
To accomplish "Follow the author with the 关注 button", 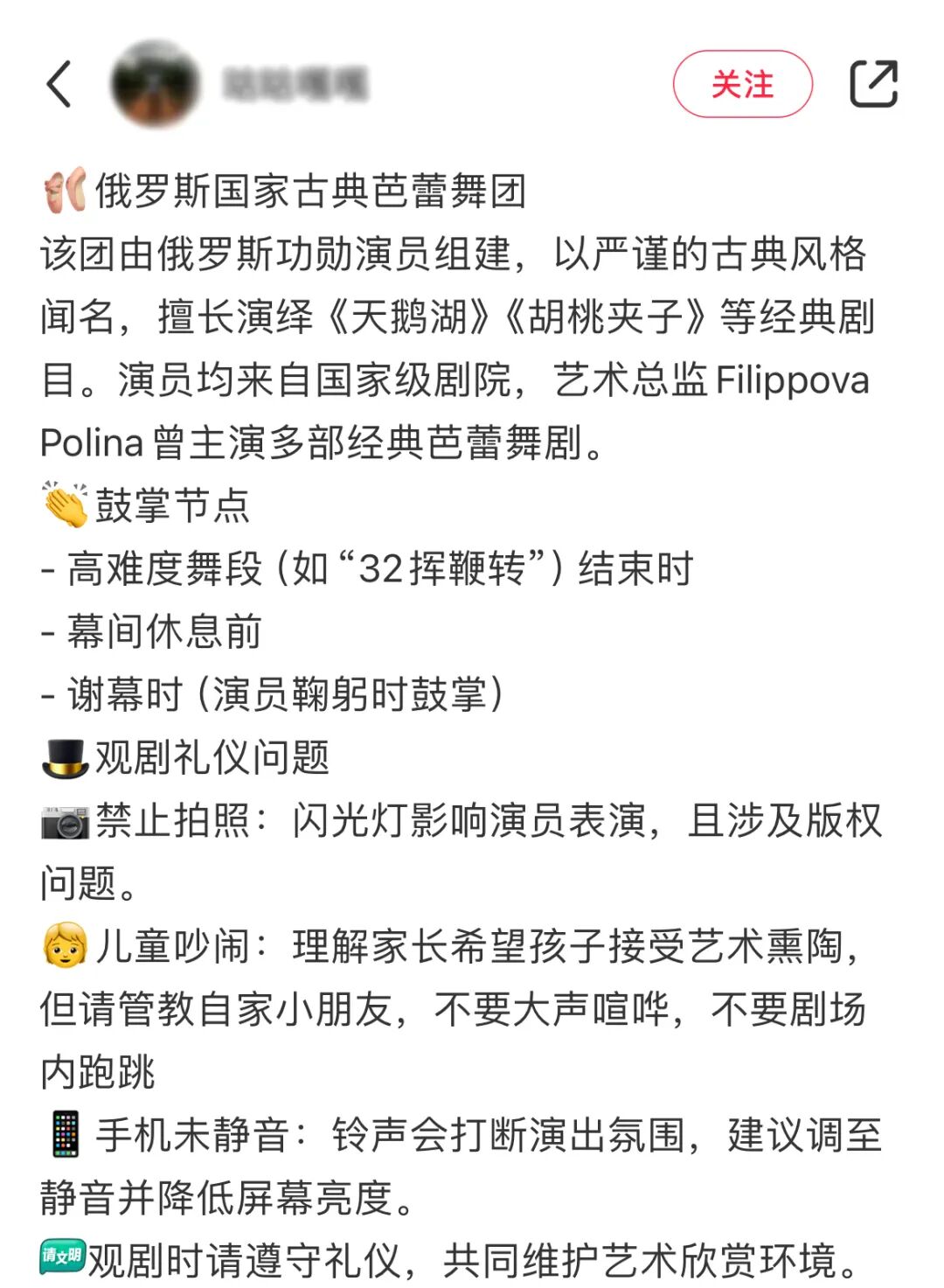I will (x=742, y=84).
